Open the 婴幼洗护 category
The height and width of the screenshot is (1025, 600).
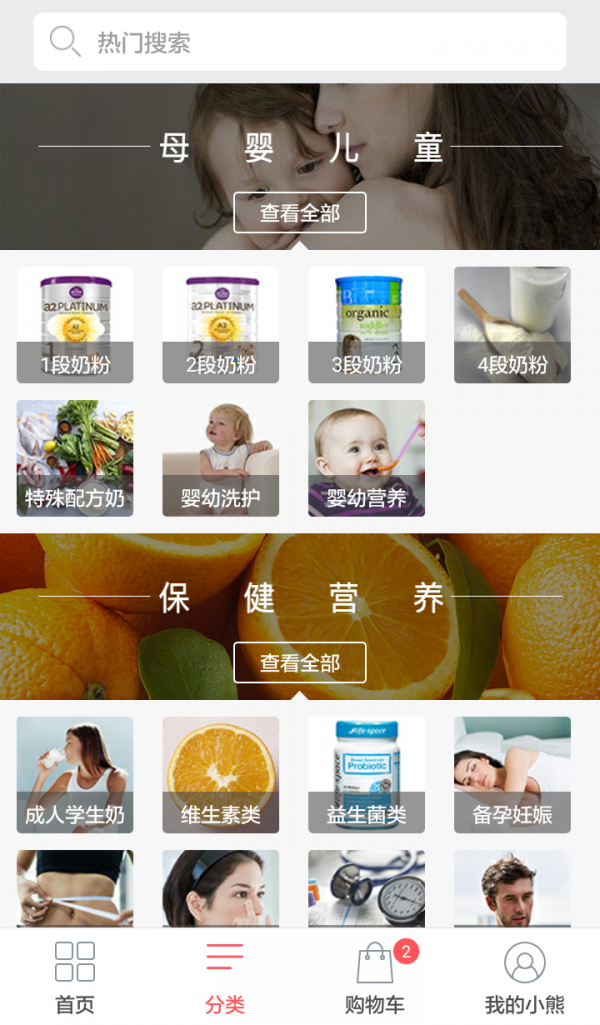point(221,459)
